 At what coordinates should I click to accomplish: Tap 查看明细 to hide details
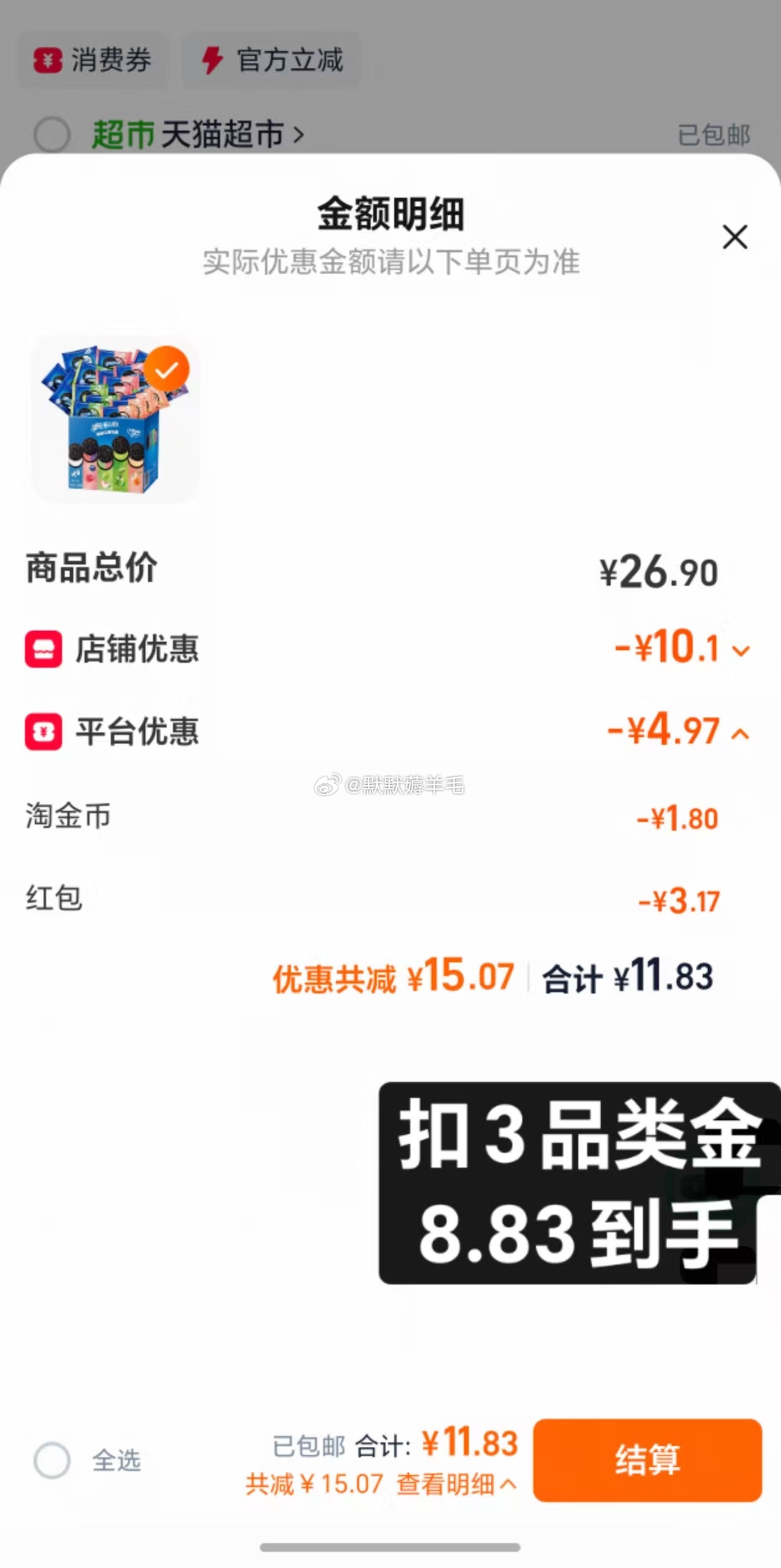pos(456,1485)
